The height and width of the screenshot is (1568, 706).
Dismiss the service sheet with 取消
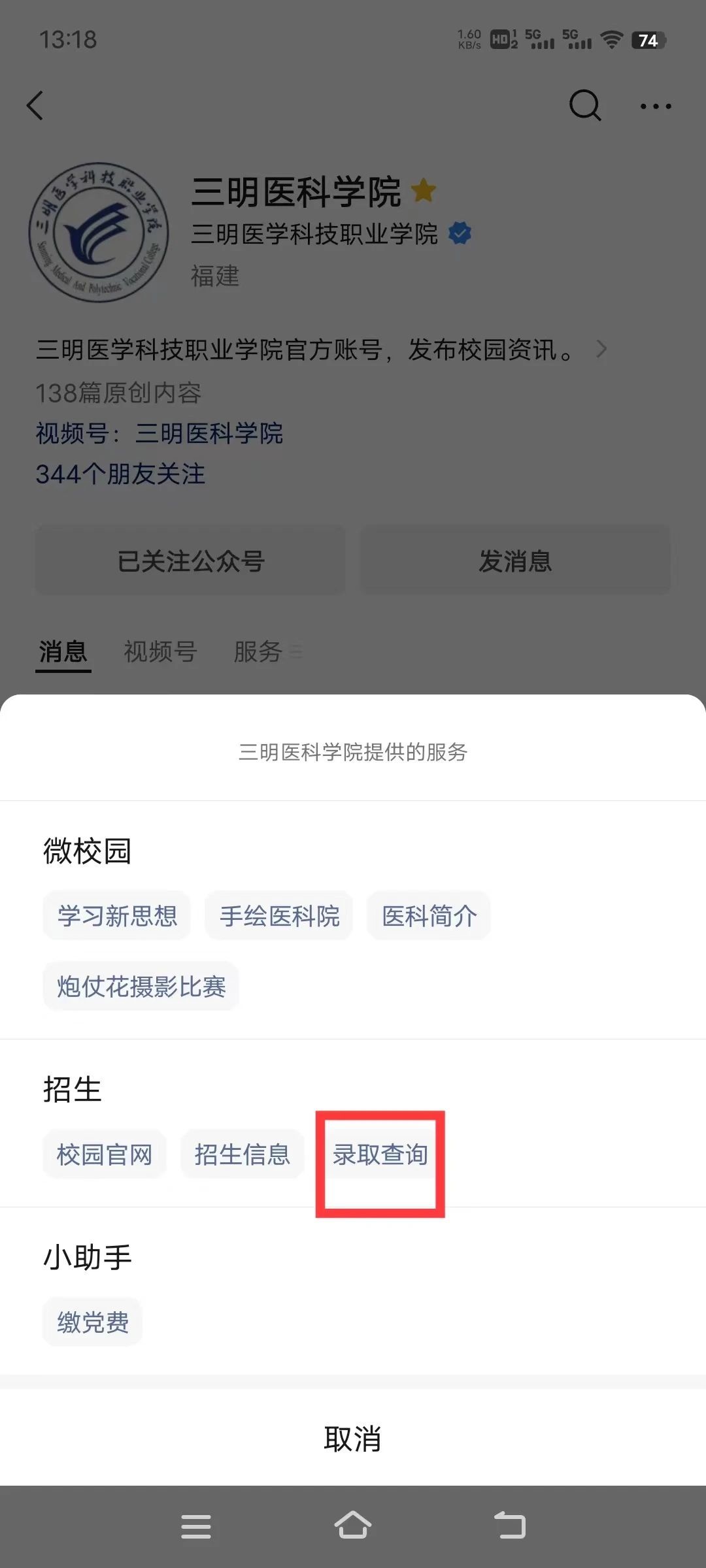coord(353,1439)
